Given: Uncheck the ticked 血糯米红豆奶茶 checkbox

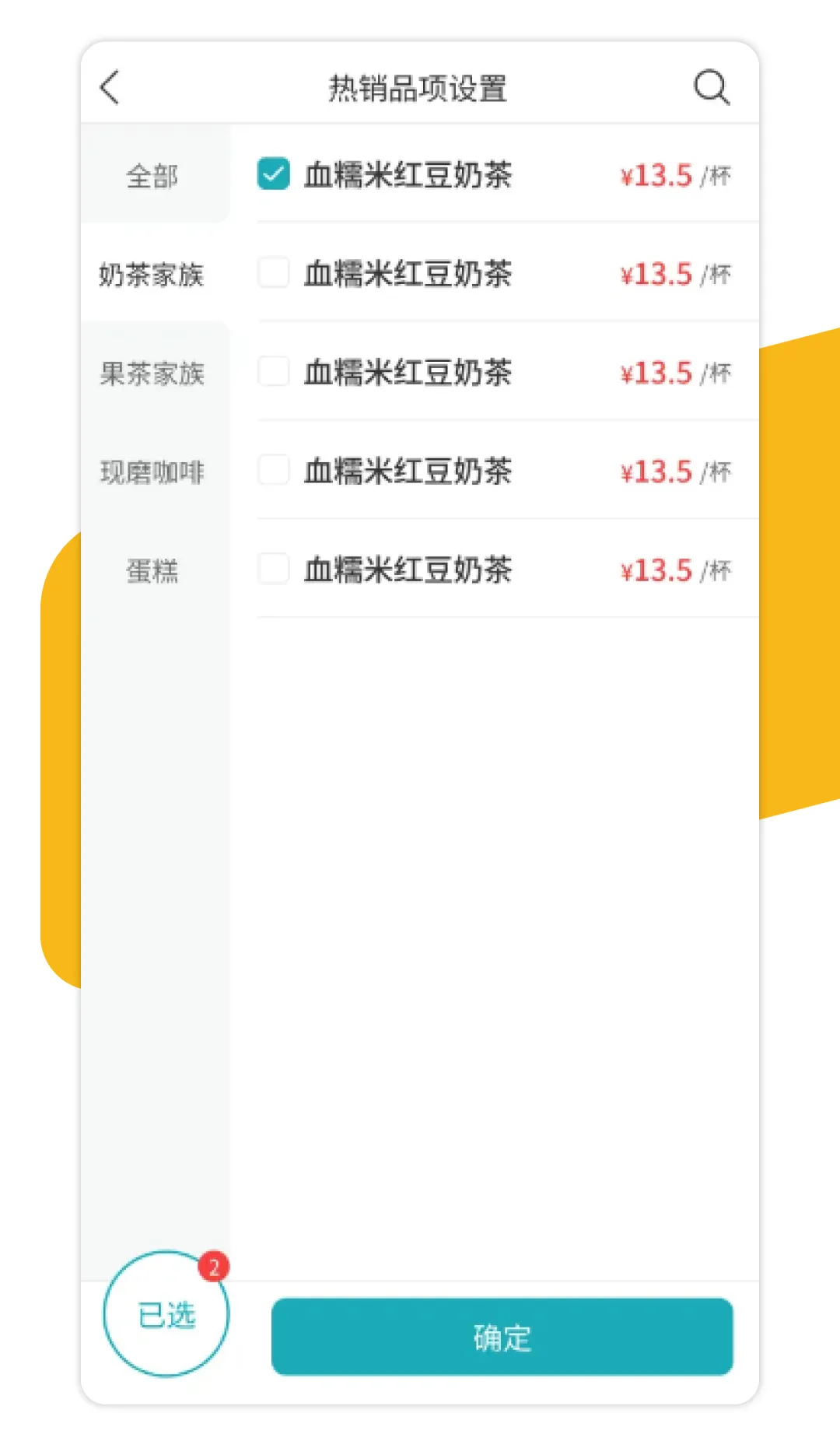Looking at the screenshot, I should pyautogui.click(x=274, y=174).
